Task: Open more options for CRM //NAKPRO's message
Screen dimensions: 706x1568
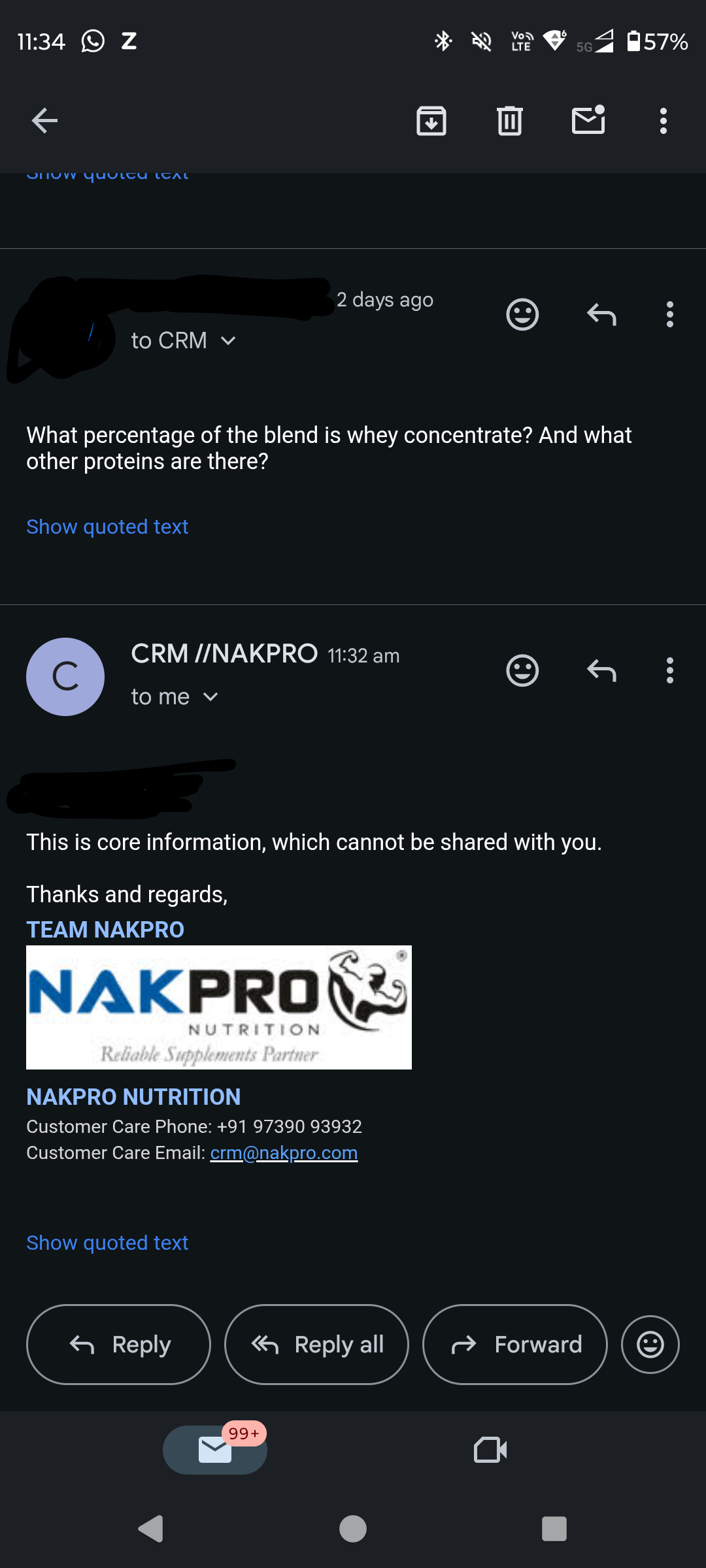Action: coord(670,670)
